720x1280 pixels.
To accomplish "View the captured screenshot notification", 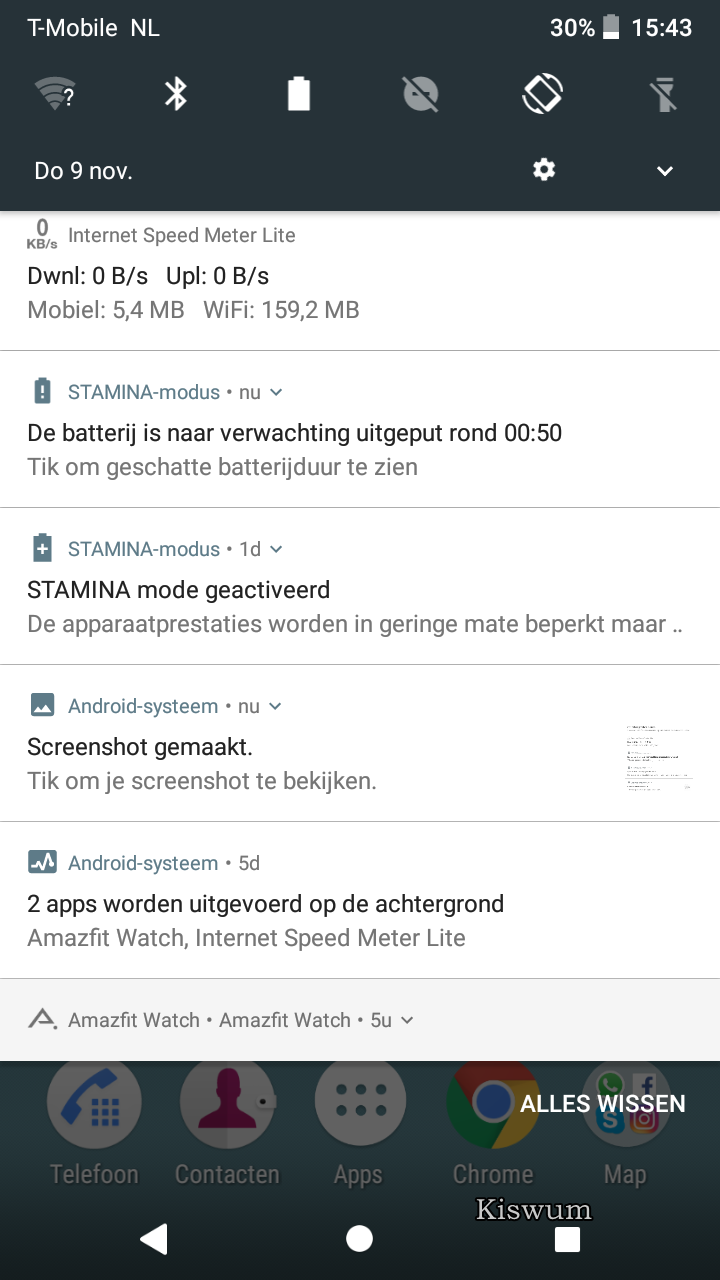I will (x=360, y=743).
